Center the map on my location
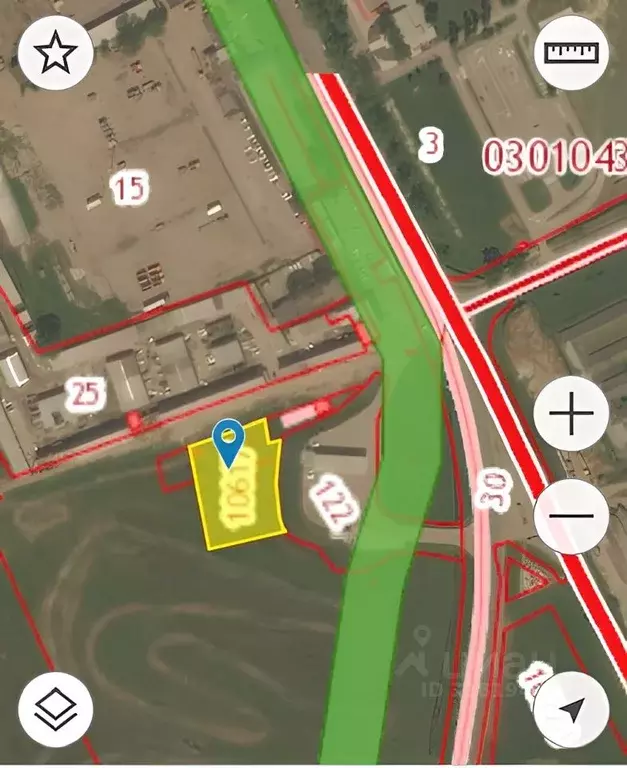 [571, 710]
